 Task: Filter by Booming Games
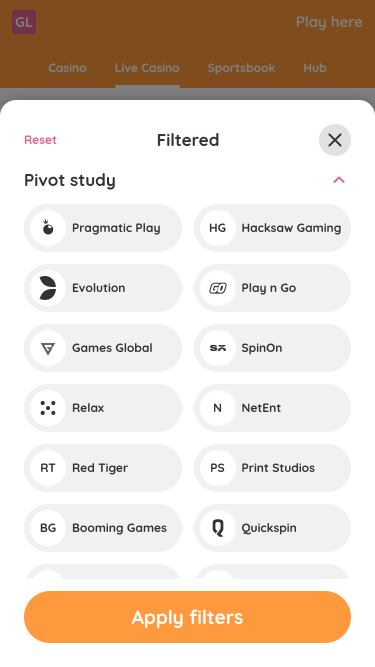(x=103, y=528)
